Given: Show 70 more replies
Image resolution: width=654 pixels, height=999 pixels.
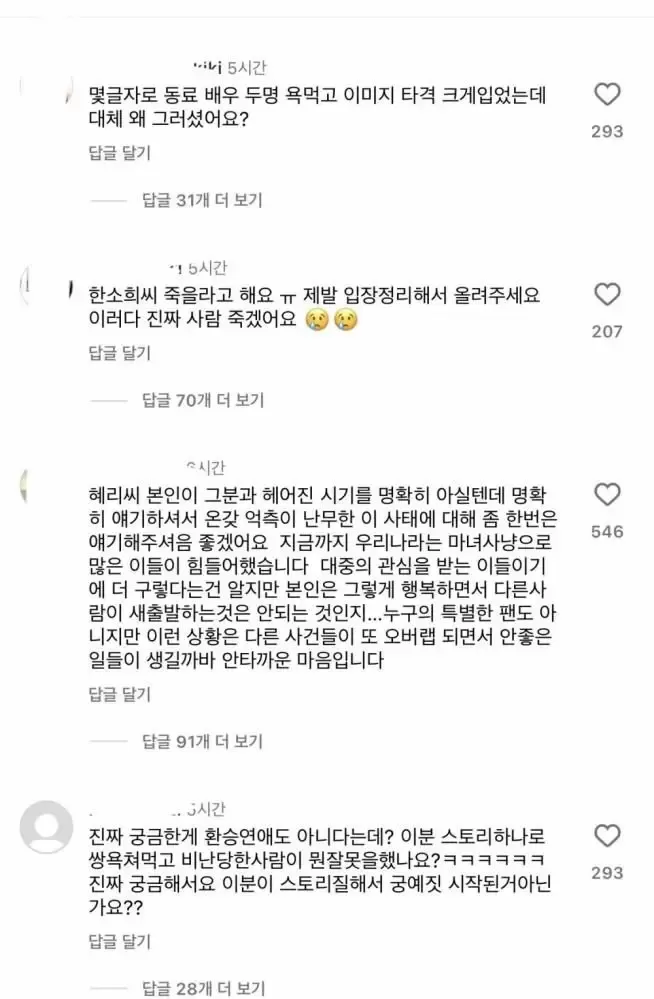Looking at the screenshot, I should tap(201, 400).
